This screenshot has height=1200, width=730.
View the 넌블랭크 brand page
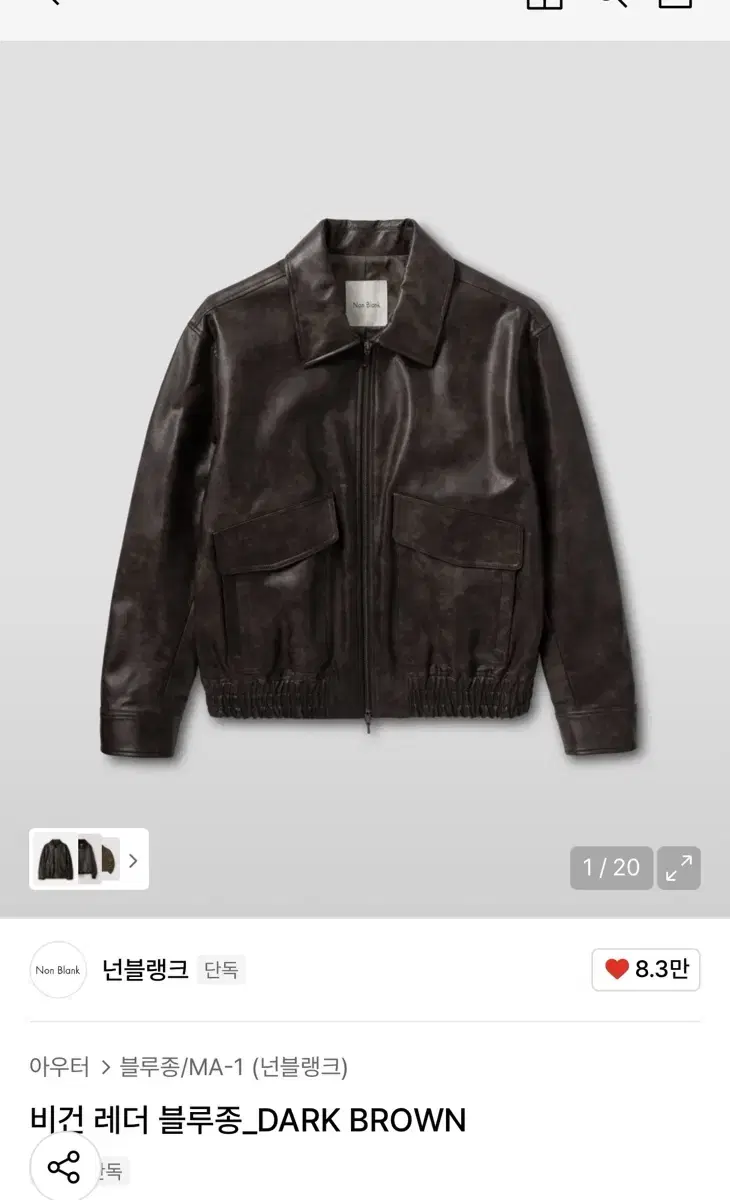[146, 970]
